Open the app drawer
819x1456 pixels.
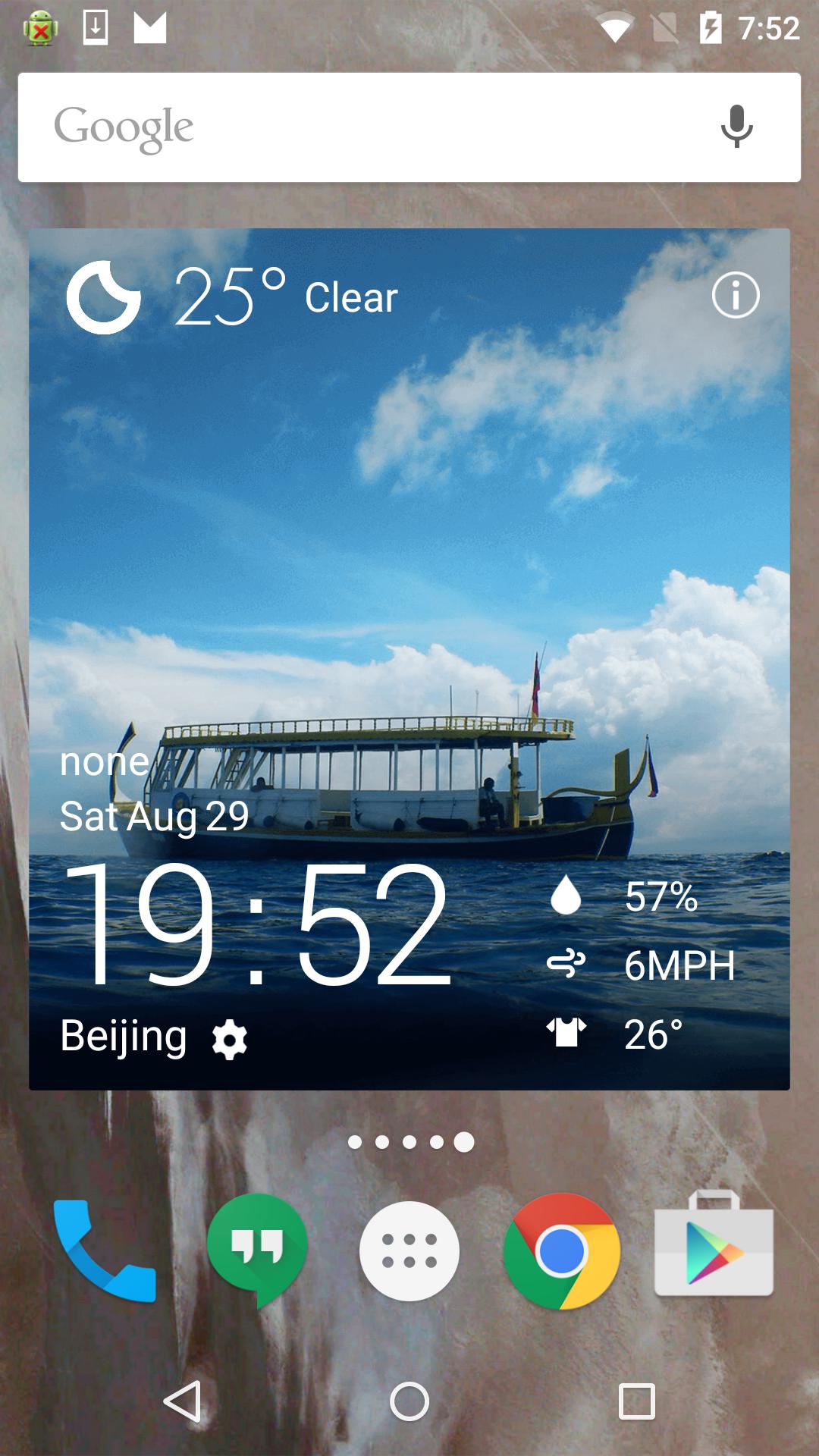tap(409, 1251)
